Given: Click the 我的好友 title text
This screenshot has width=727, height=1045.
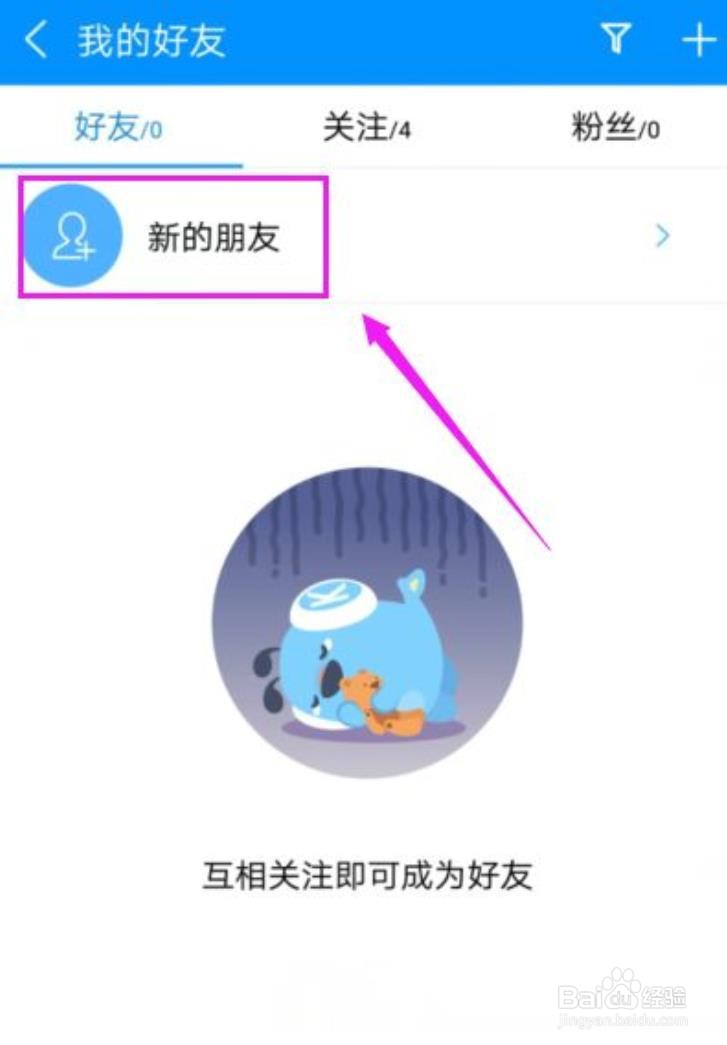Looking at the screenshot, I should coord(150,41).
